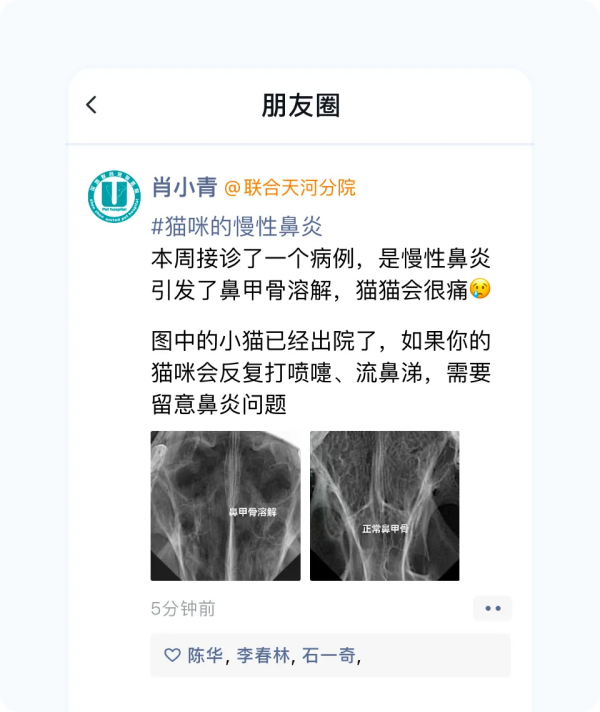600x712 pixels.
Task: Open 李春林's profile from the likes
Action: coord(261,656)
